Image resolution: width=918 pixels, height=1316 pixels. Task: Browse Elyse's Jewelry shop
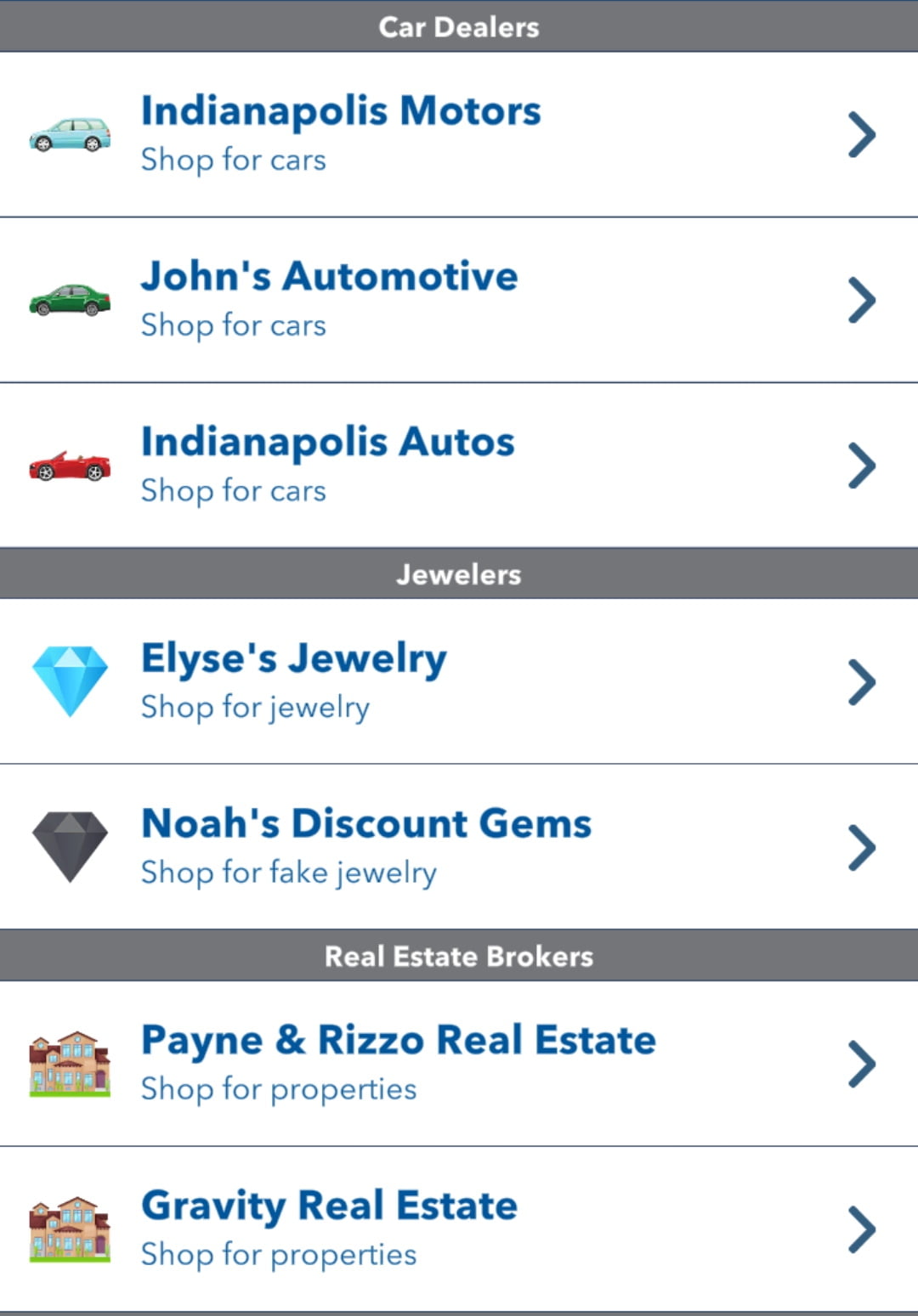click(459, 681)
